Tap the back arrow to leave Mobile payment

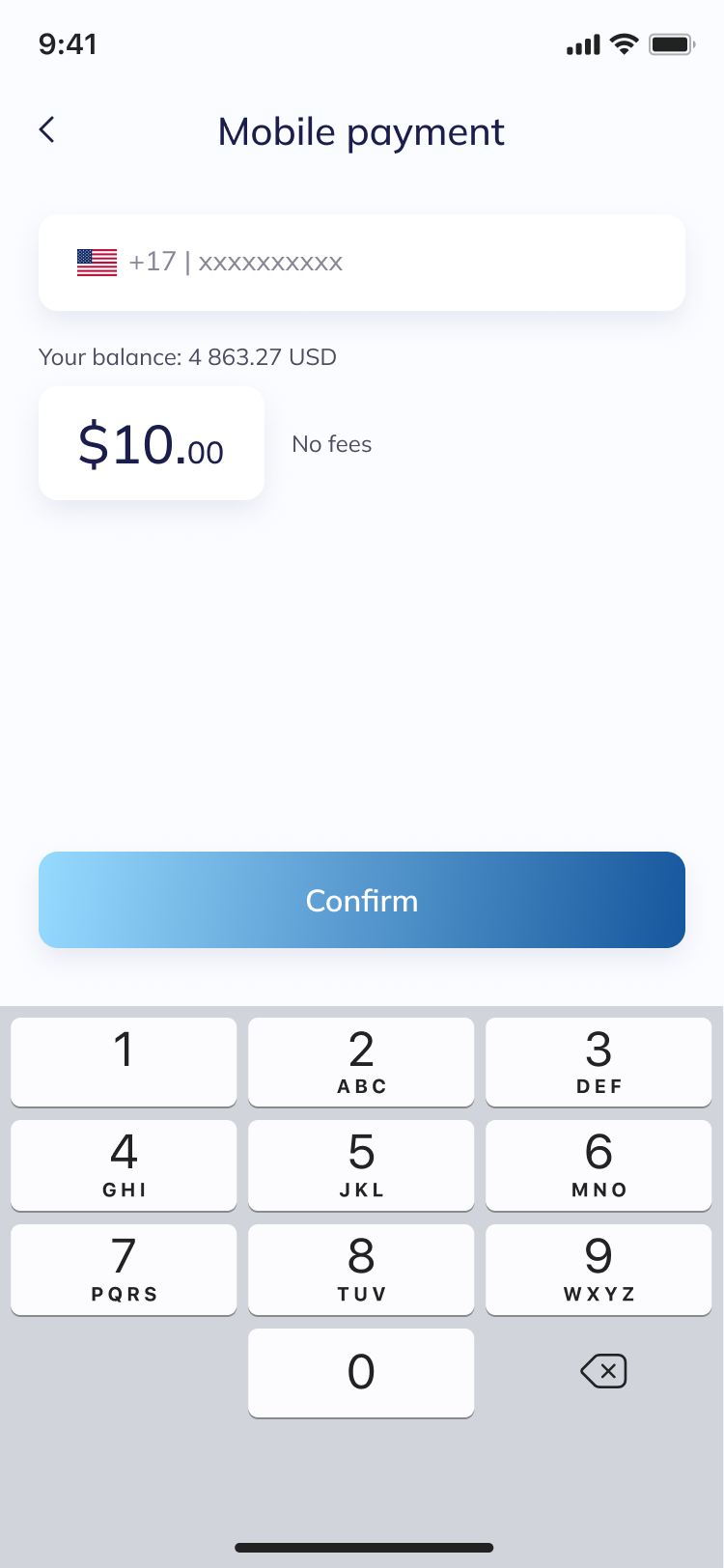pyautogui.click(x=46, y=129)
